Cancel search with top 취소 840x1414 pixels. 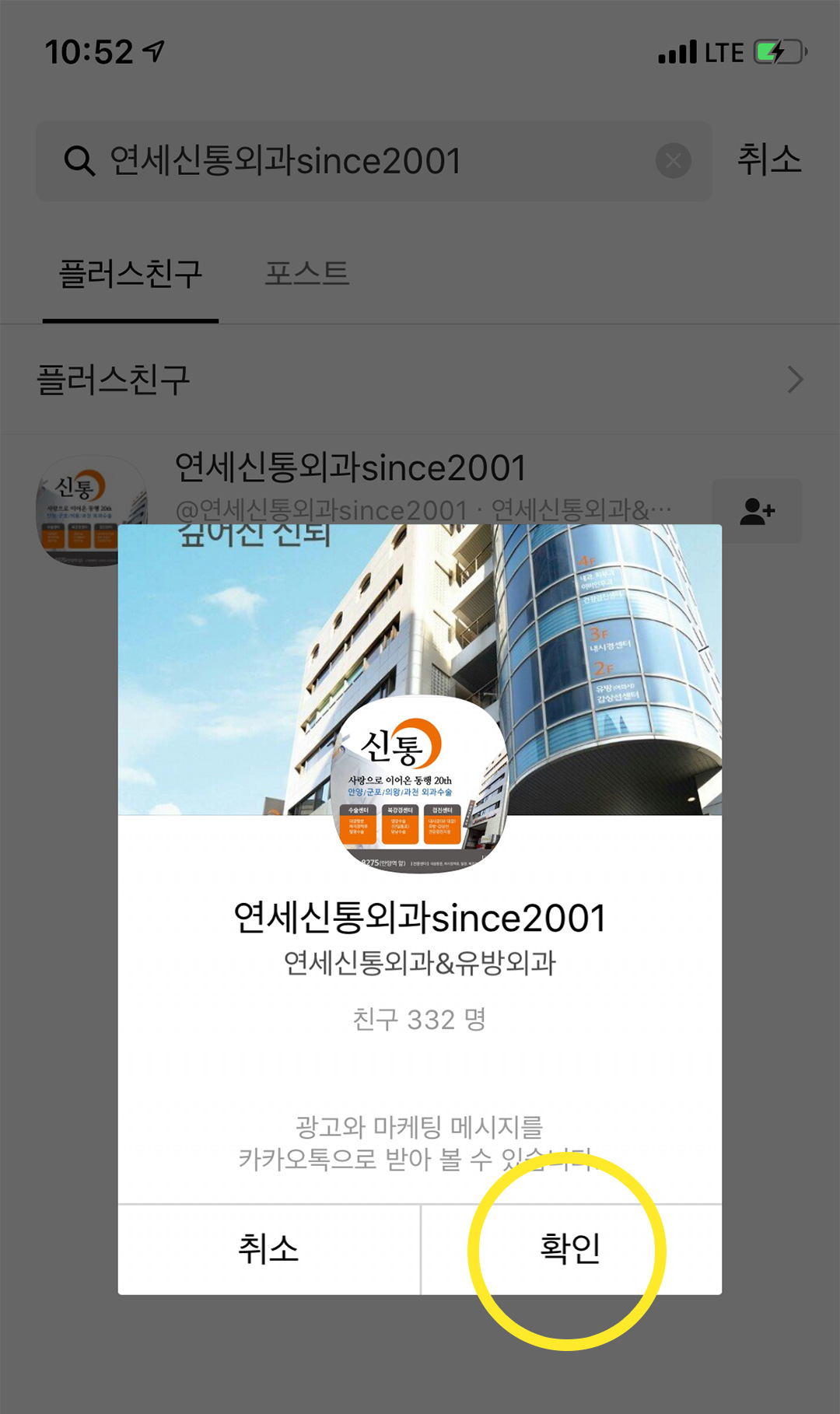tap(768, 160)
